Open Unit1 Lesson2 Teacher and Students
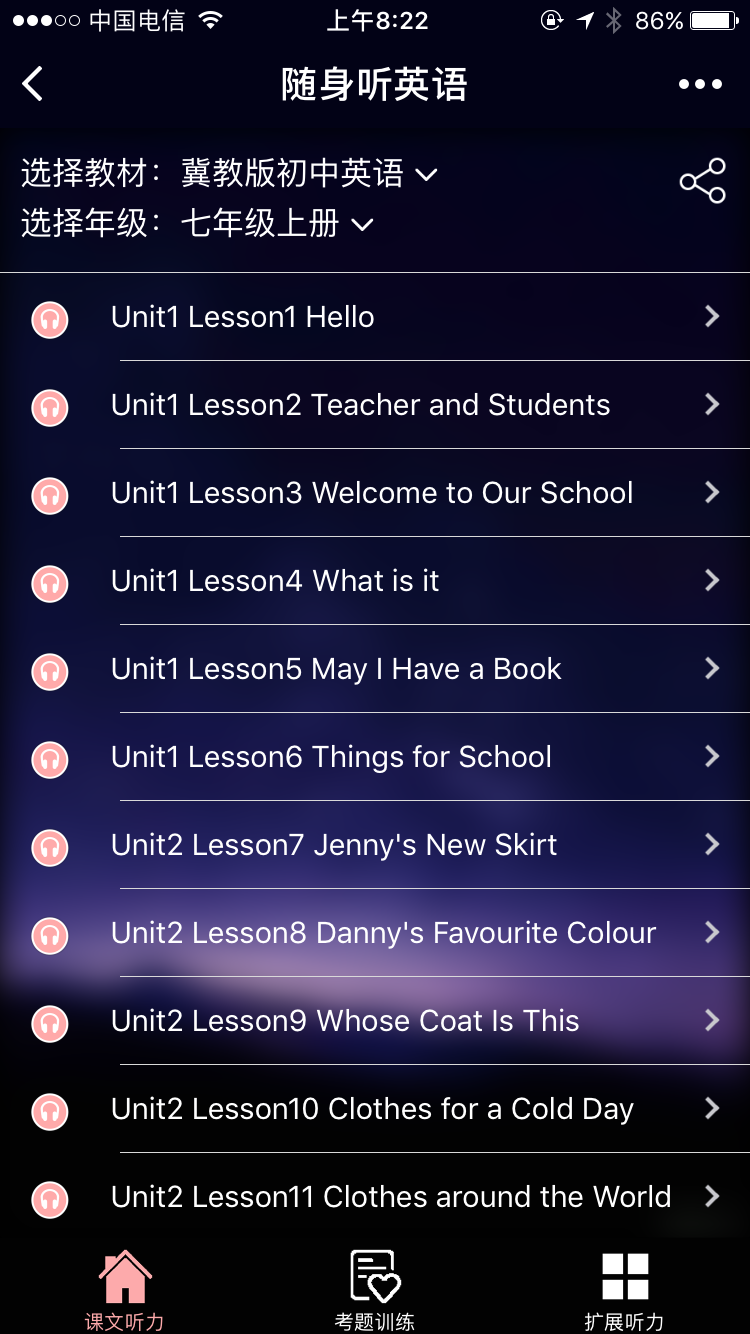 pos(375,405)
